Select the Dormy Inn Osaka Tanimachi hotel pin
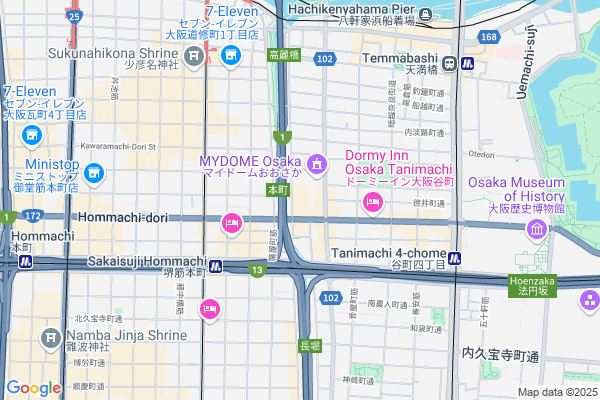The image size is (600, 400). pos(373,204)
